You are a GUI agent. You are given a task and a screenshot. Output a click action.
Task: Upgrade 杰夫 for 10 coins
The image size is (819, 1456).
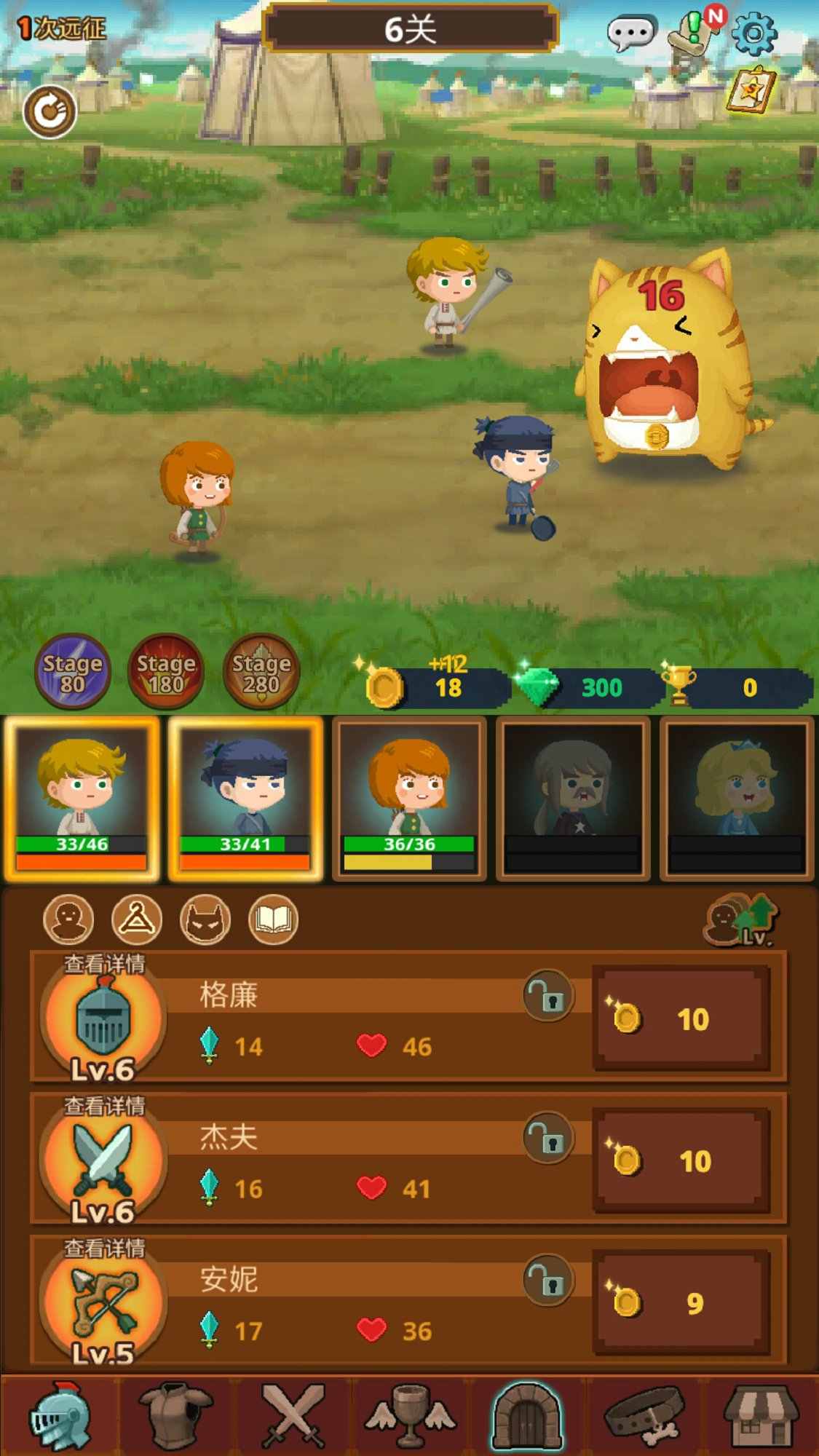682,1160
